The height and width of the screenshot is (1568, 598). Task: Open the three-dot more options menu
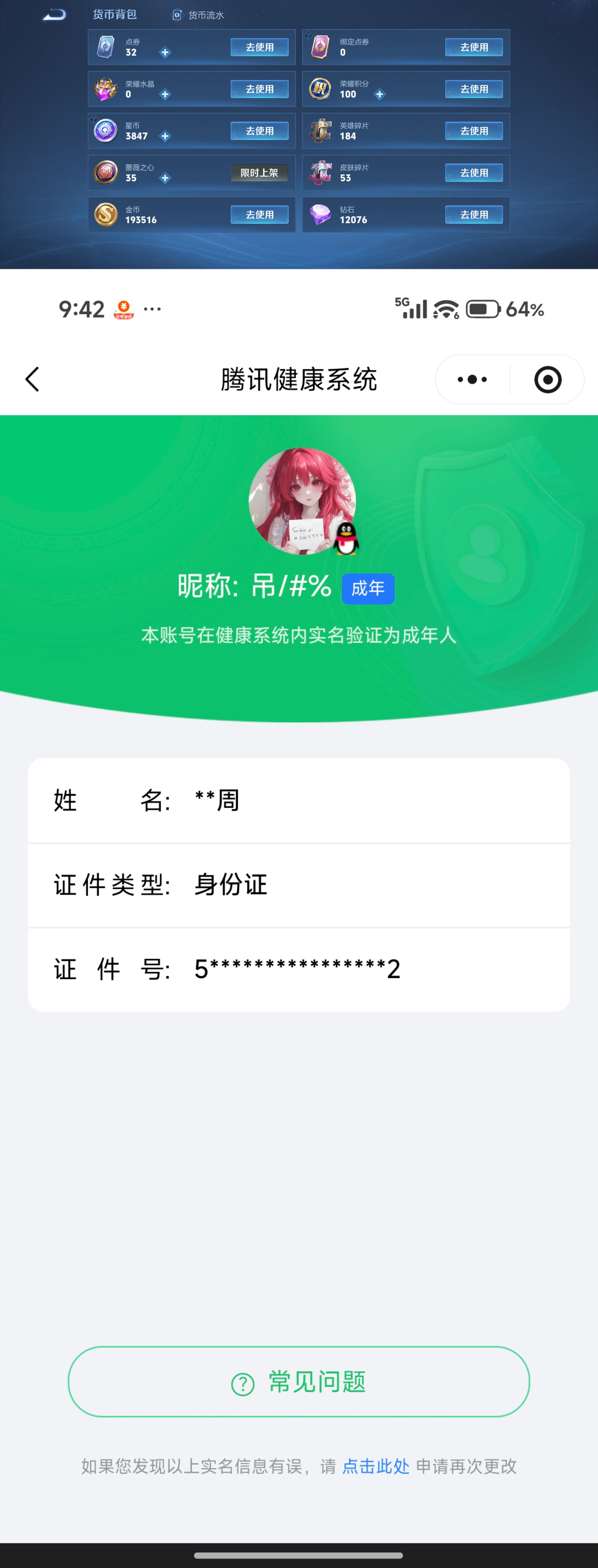click(471, 379)
